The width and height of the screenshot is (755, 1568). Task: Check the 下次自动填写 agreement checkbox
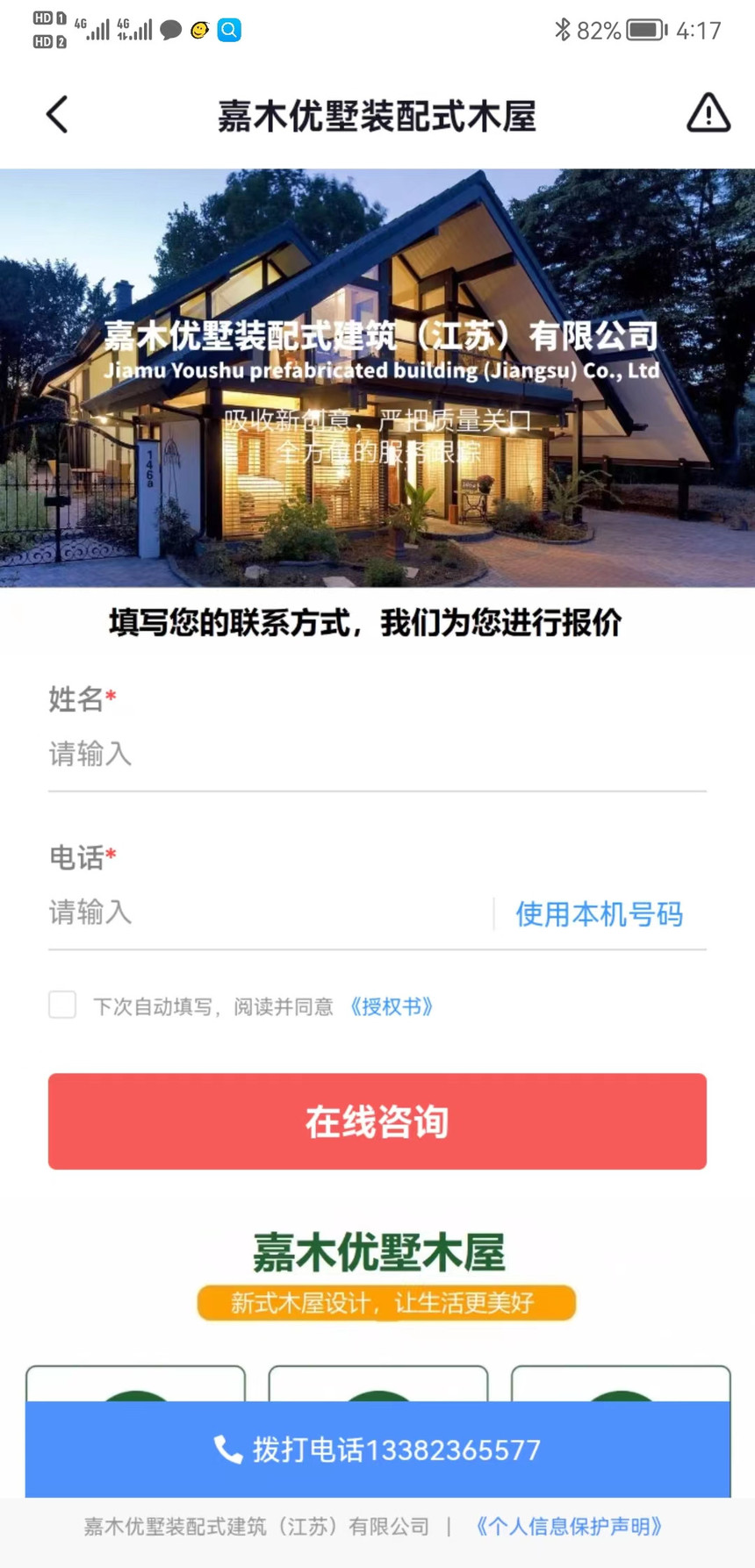click(x=62, y=1005)
